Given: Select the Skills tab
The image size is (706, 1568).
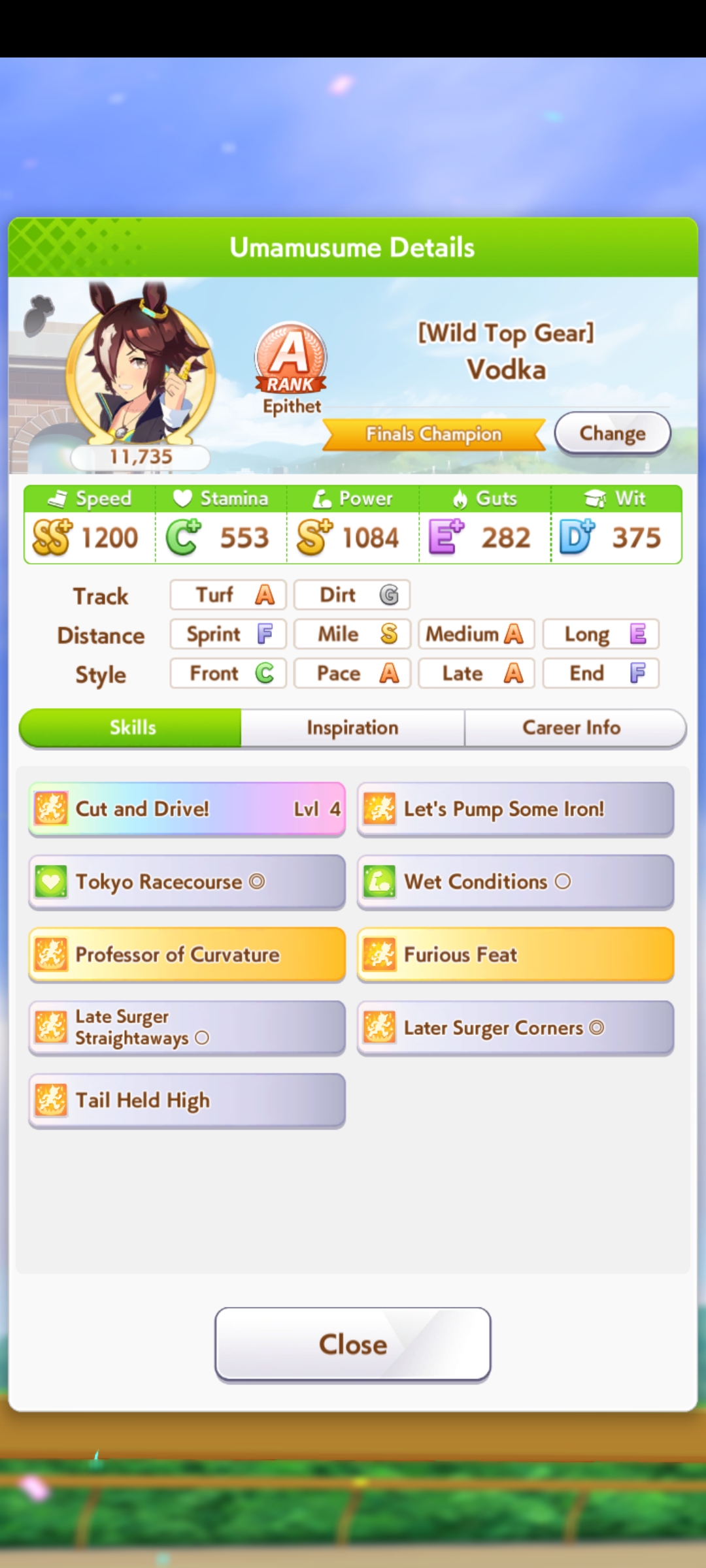Looking at the screenshot, I should coord(131,728).
